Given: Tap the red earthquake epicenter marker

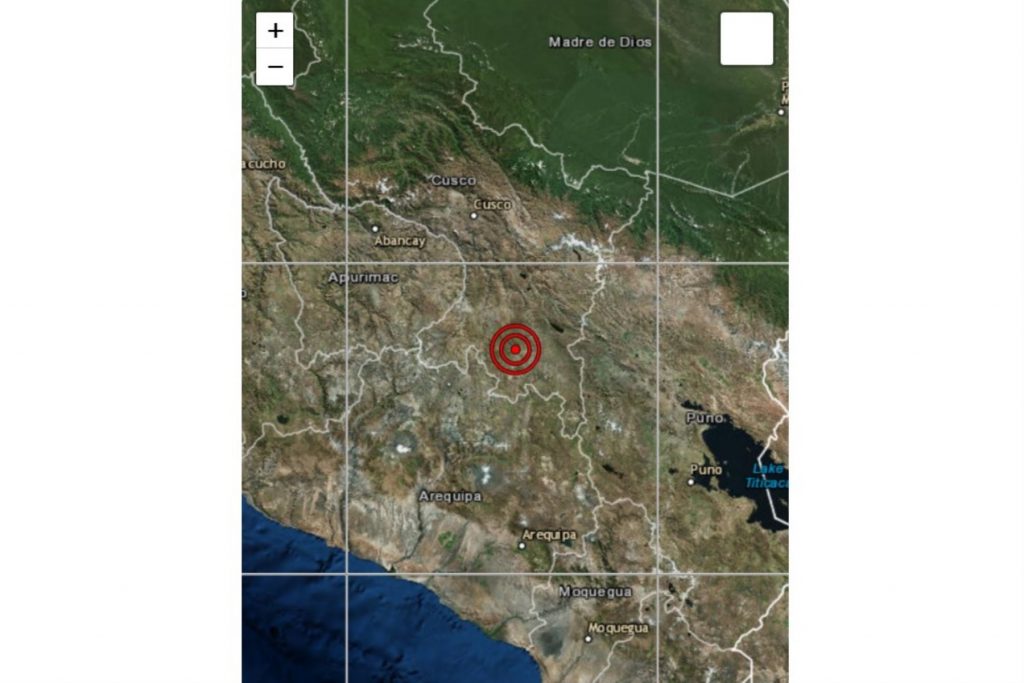Looking at the screenshot, I should point(515,349).
